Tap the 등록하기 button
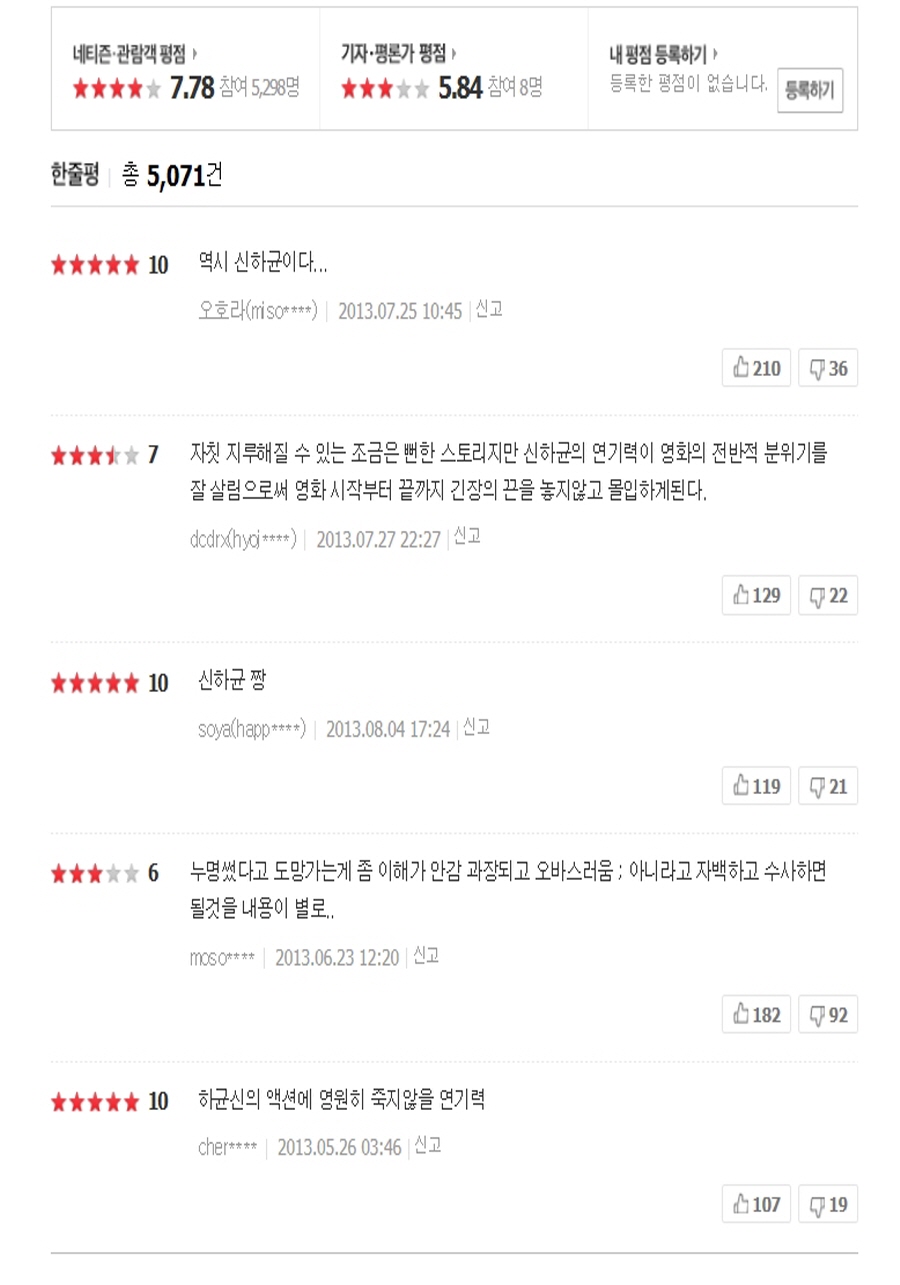The height and width of the screenshot is (1285, 900). pyautogui.click(x=810, y=91)
